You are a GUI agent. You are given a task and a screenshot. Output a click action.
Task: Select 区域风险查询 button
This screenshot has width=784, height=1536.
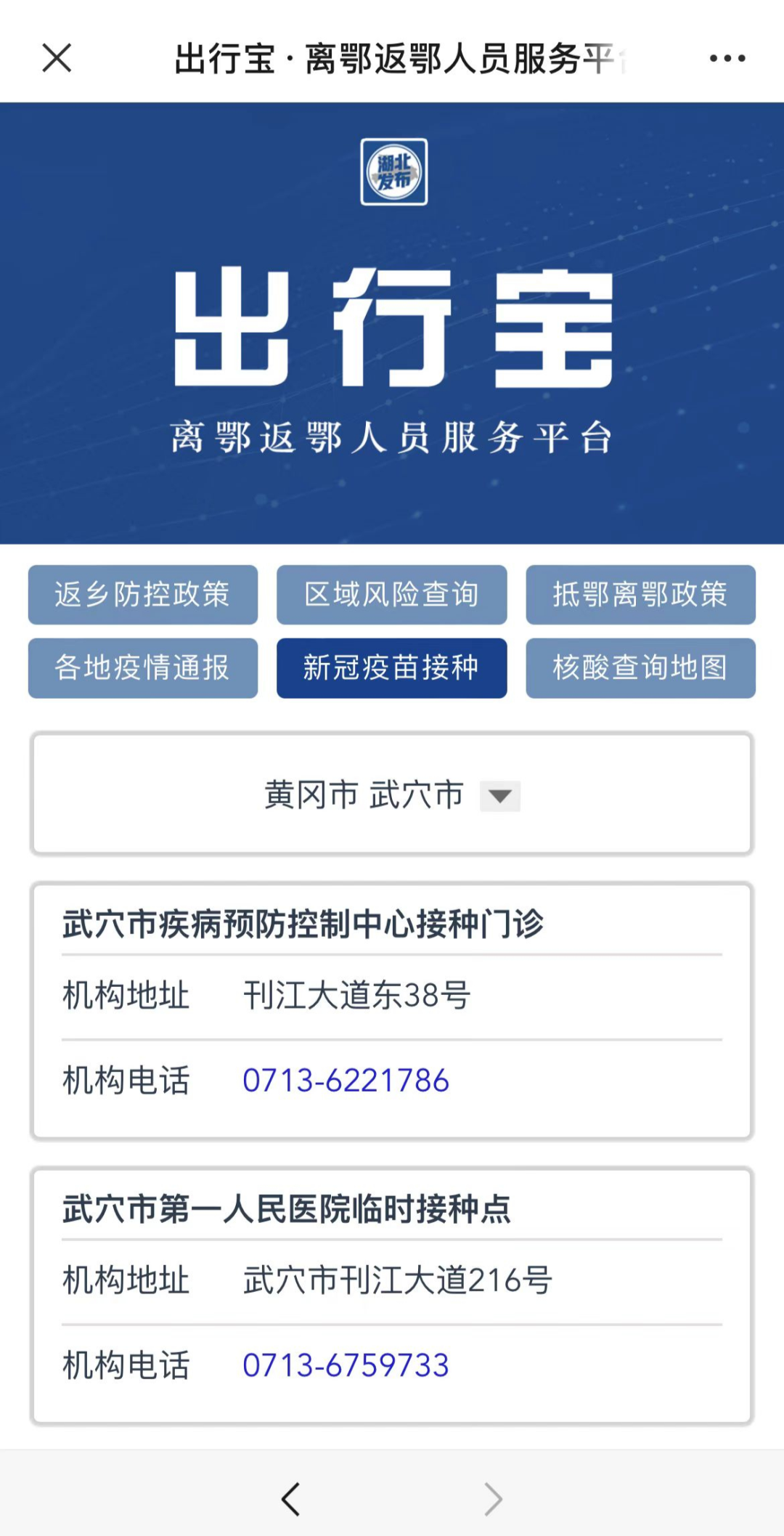[x=391, y=595]
